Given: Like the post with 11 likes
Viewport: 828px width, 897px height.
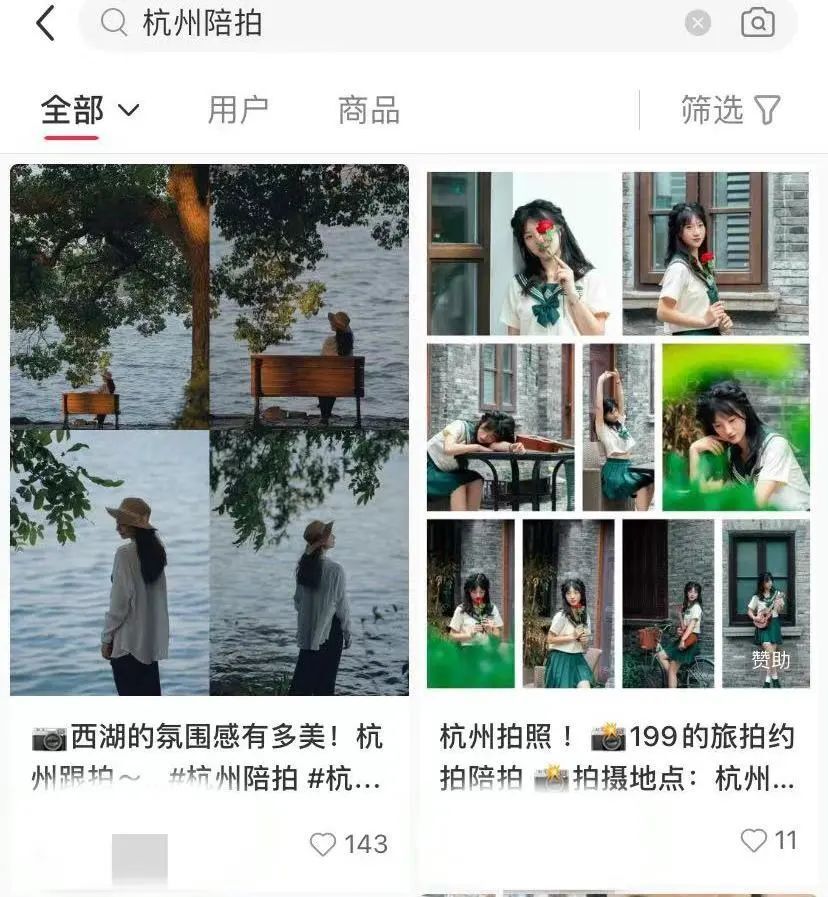Looking at the screenshot, I should pos(753,841).
